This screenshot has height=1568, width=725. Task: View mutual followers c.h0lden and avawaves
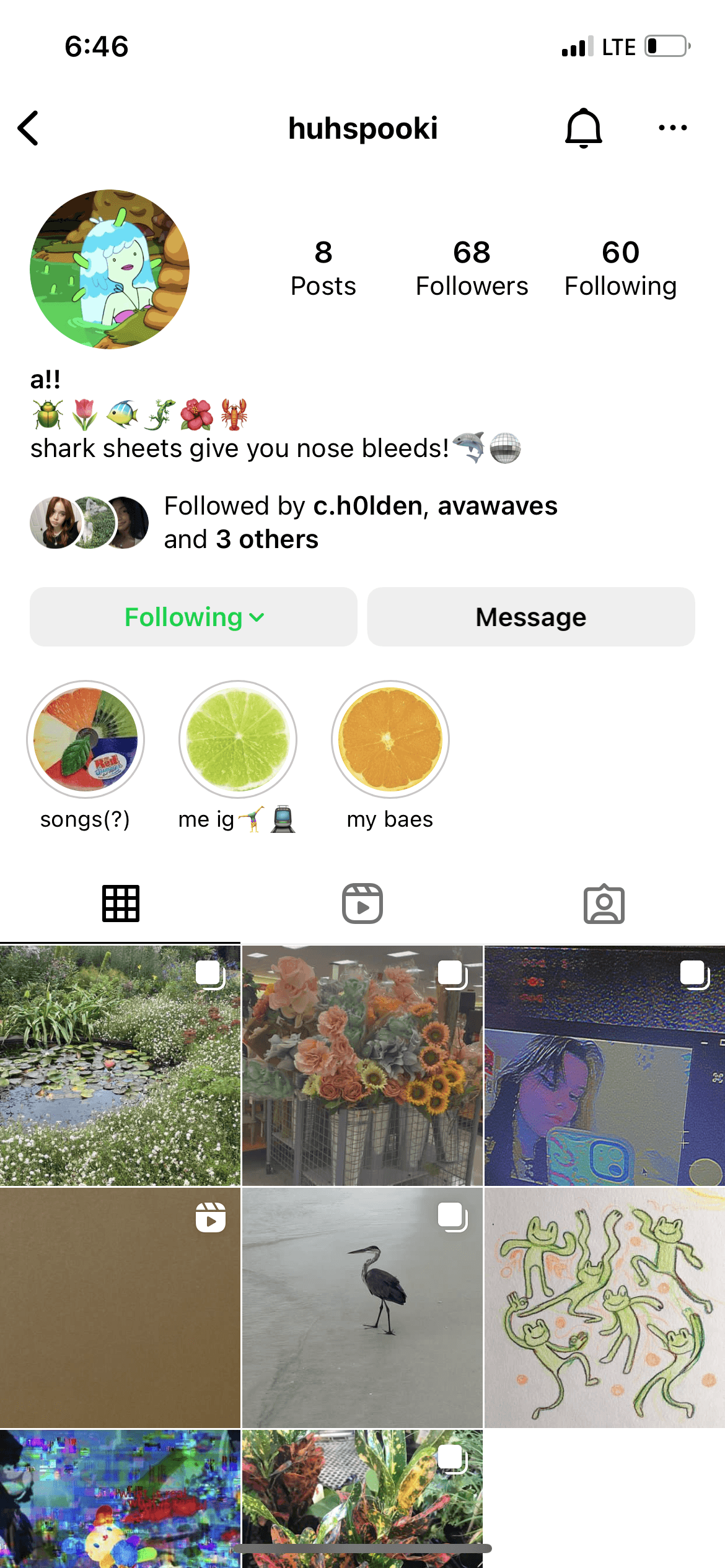pyautogui.click(x=359, y=523)
